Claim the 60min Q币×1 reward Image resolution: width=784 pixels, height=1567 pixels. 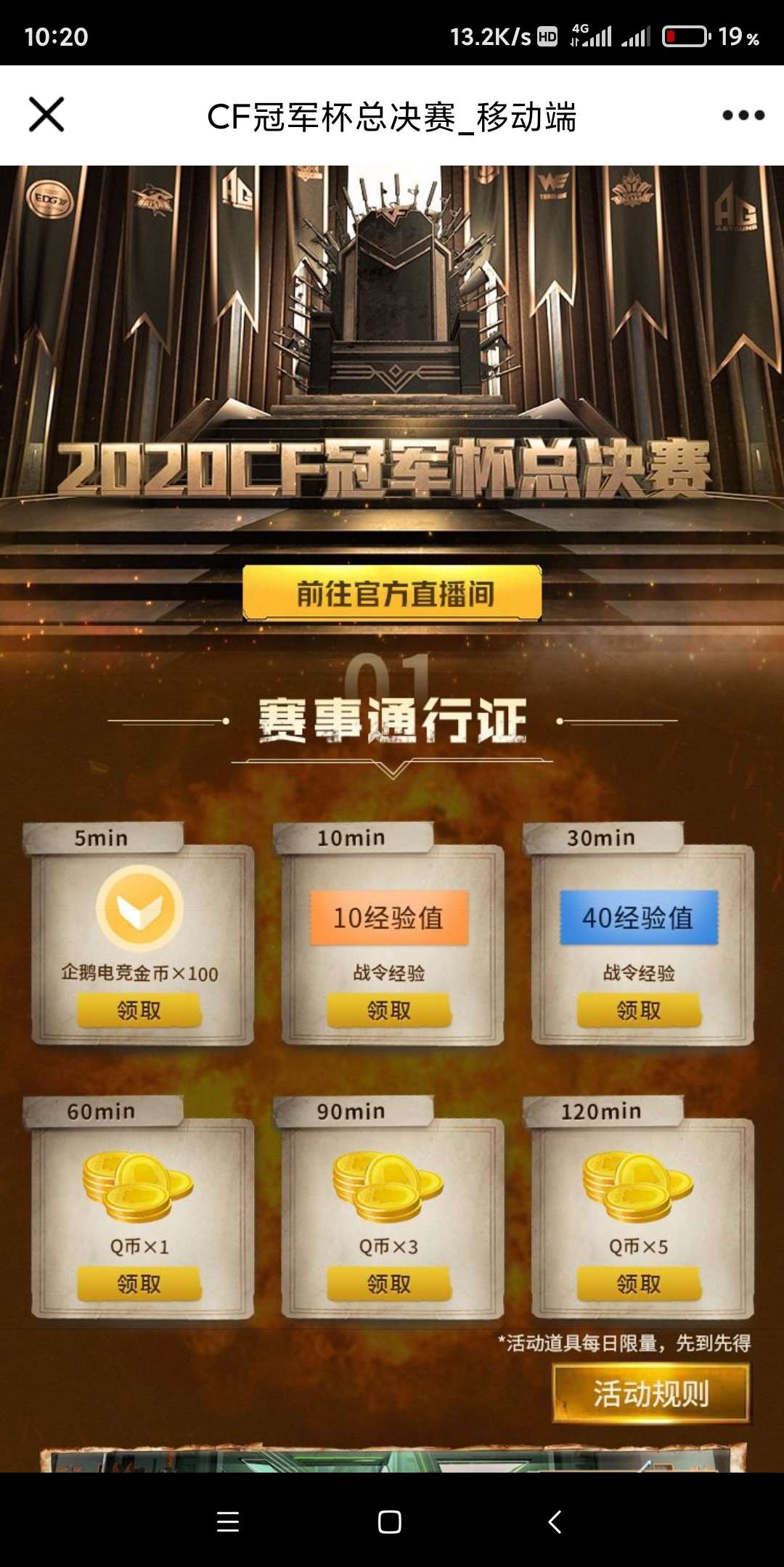pos(139,1284)
